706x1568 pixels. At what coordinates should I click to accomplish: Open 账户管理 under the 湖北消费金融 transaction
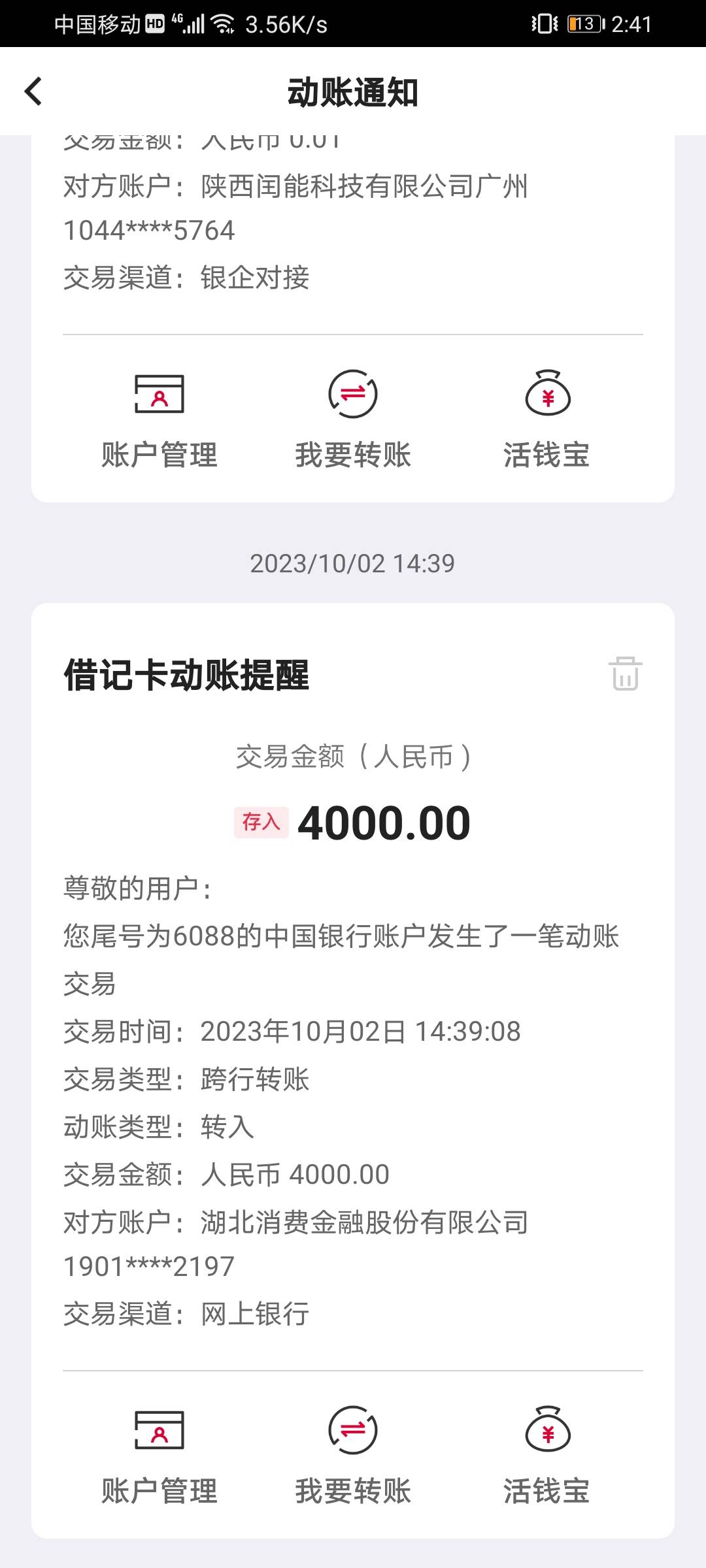click(160, 1456)
